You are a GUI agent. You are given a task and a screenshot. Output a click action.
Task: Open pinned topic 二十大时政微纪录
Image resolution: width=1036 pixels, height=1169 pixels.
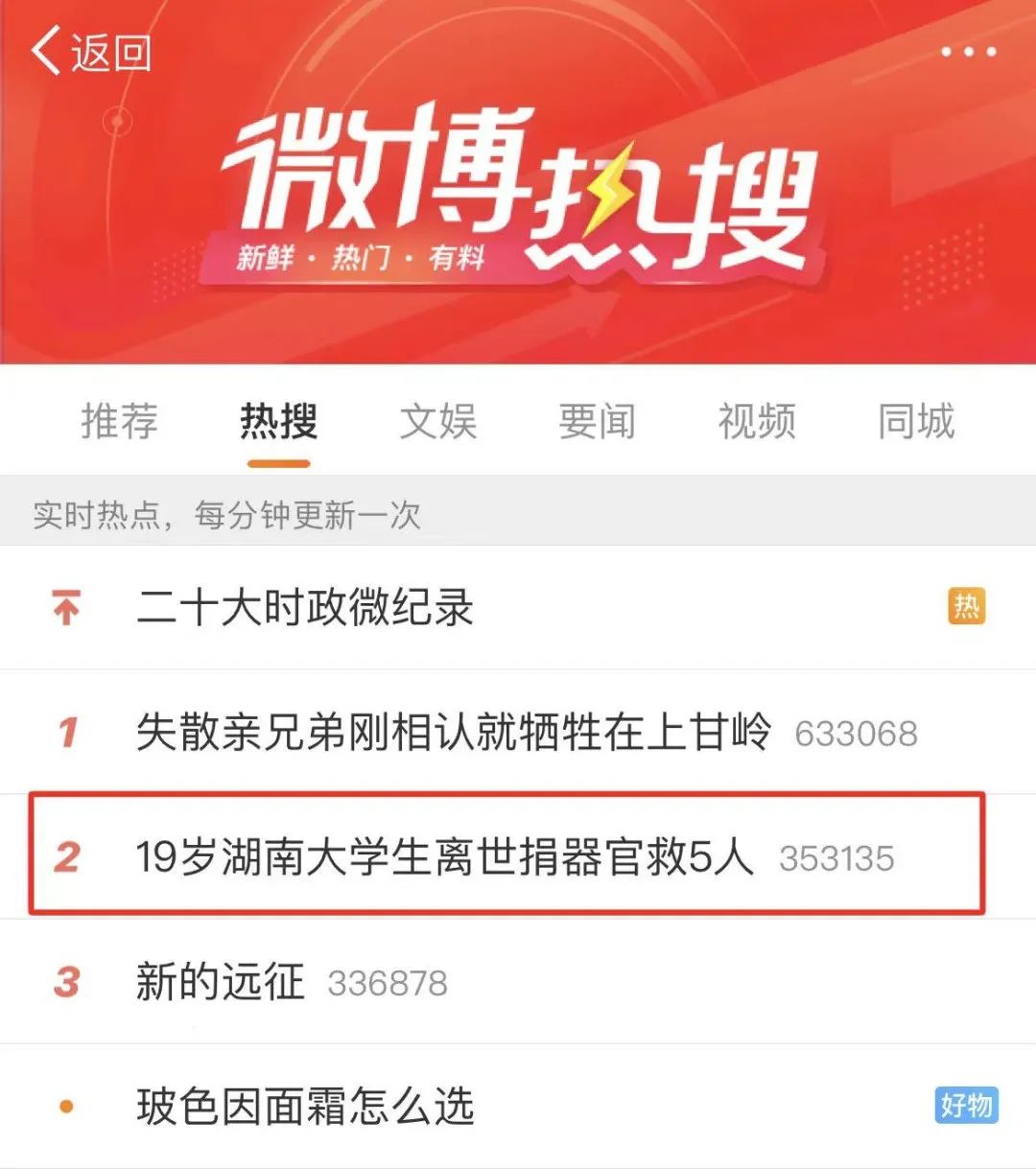pyautogui.click(x=305, y=607)
